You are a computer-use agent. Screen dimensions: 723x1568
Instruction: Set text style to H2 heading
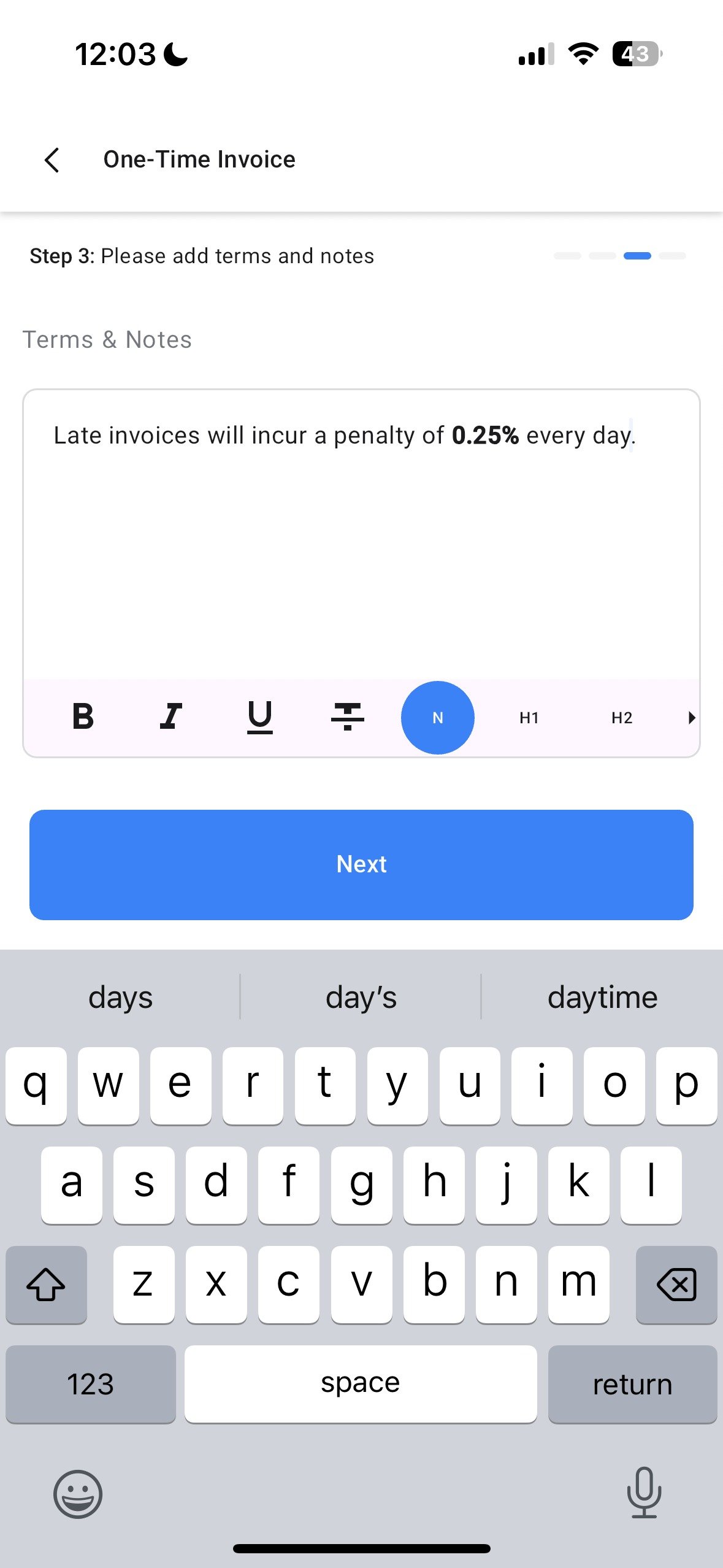coord(621,718)
